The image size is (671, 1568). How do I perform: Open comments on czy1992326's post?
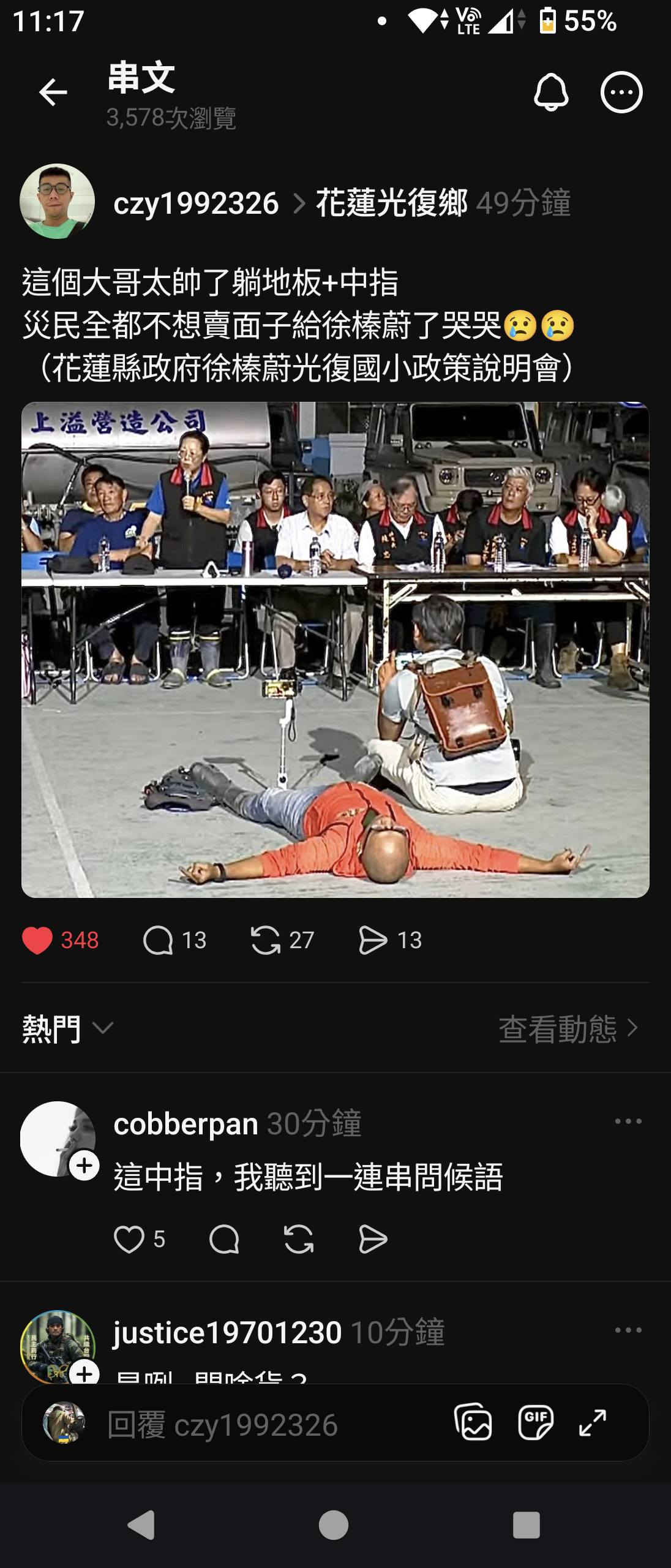coord(158,940)
